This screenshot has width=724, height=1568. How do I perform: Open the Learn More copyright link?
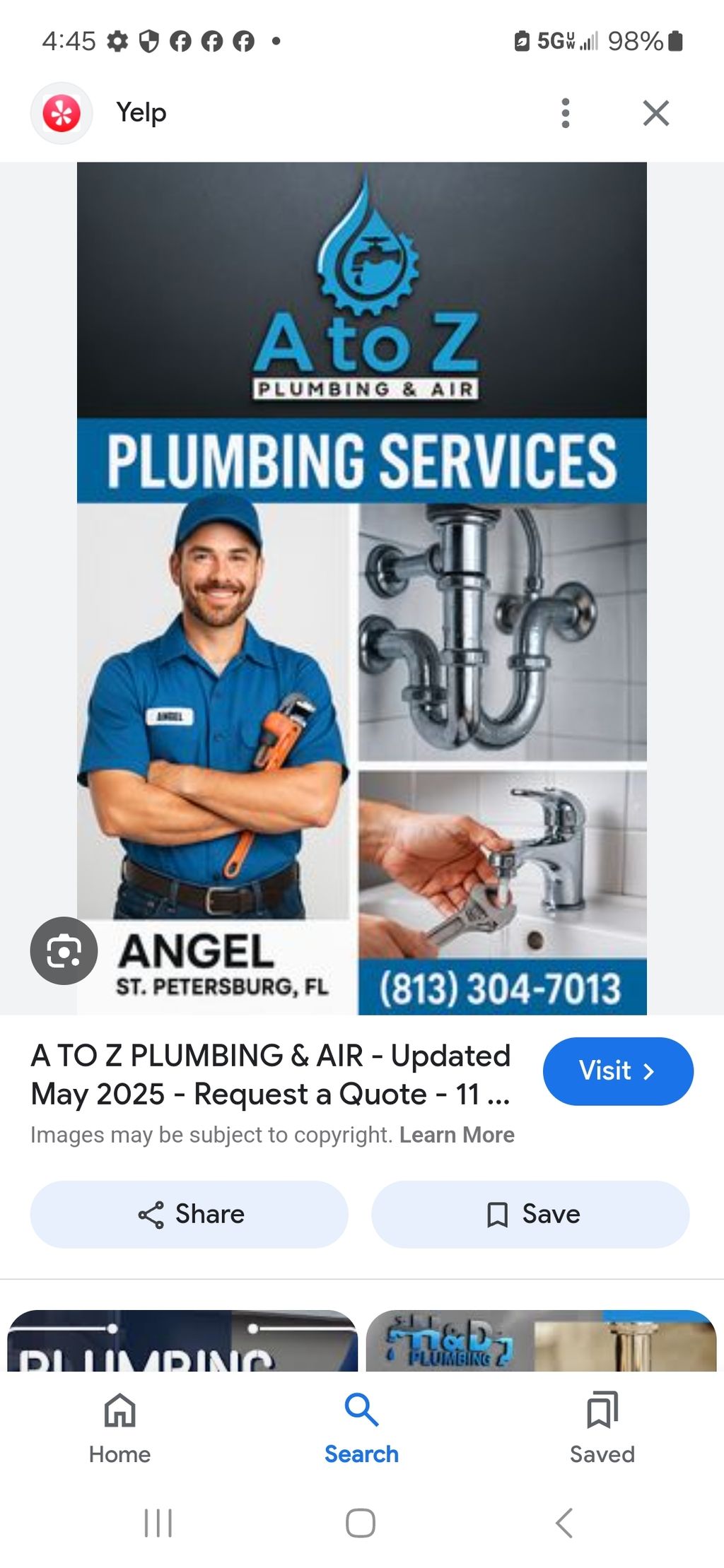coord(457,1135)
